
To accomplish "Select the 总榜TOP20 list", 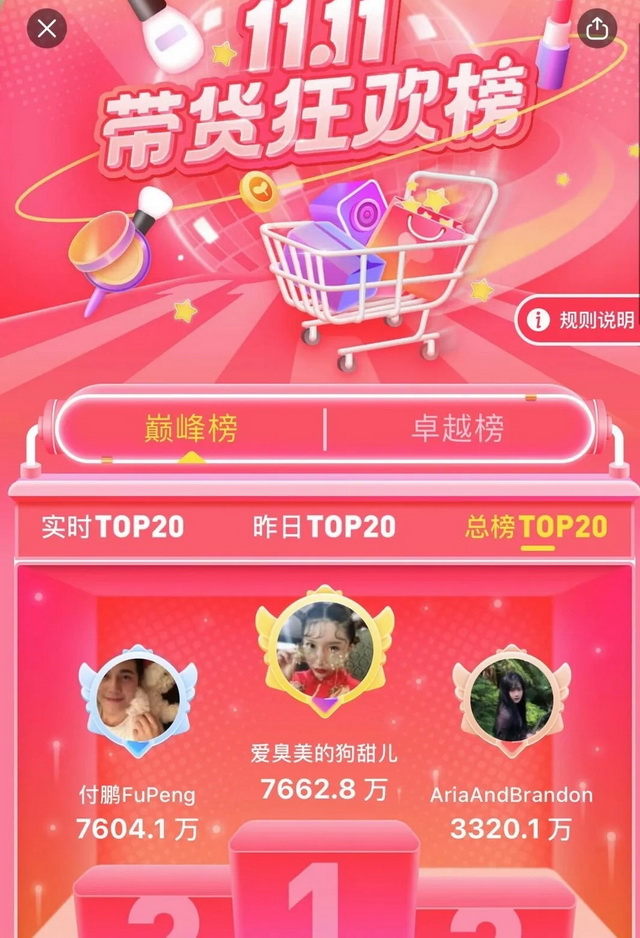I will click(536, 527).
